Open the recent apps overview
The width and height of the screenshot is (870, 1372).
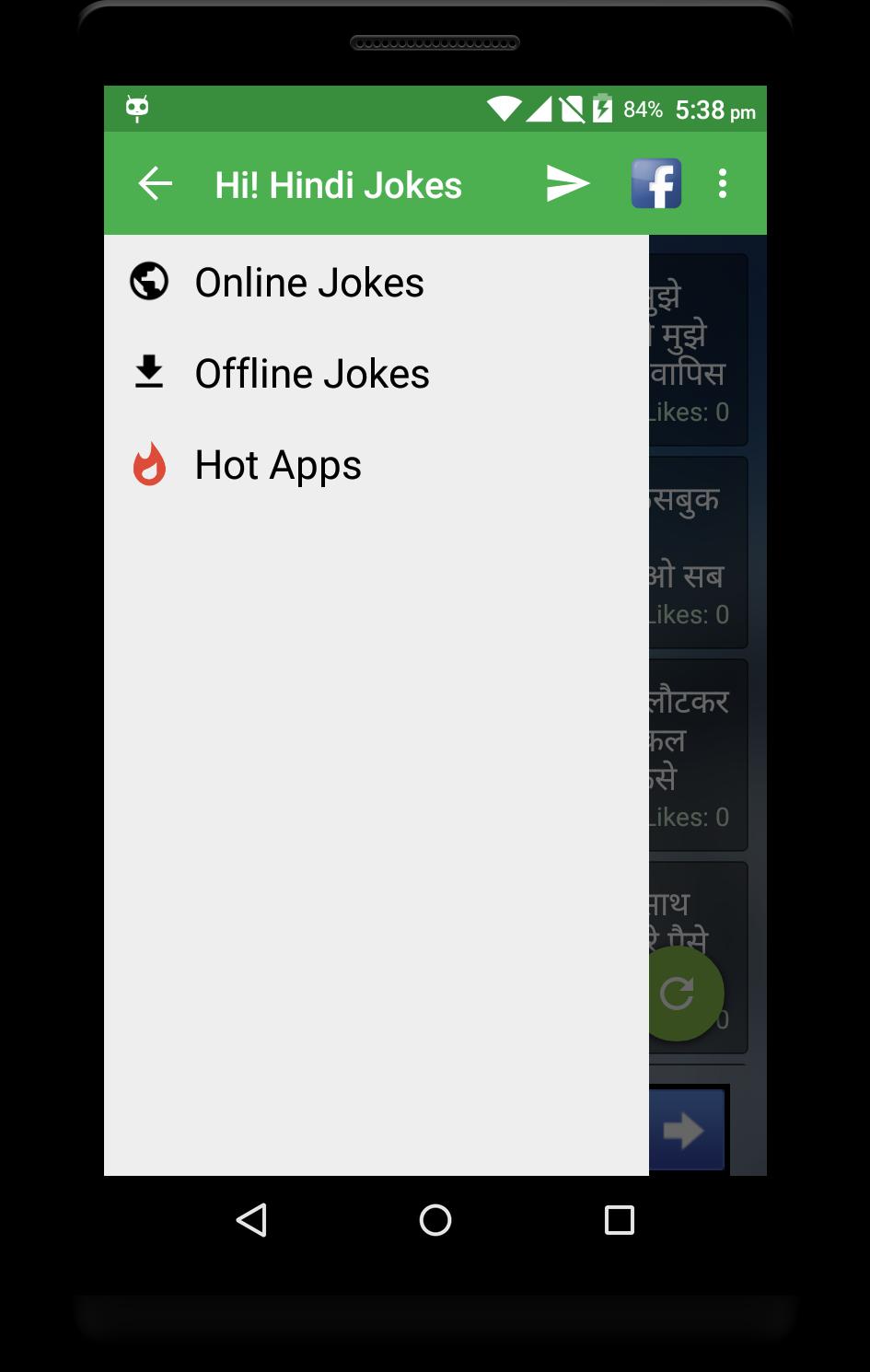619,1221
